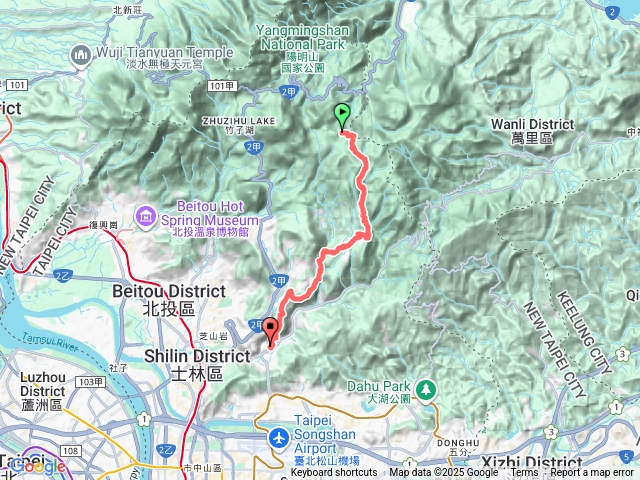The height and width of the screenshot is (480, 640).
Task: Open Keyboard shortcuts link
Action: pos(334,473)
